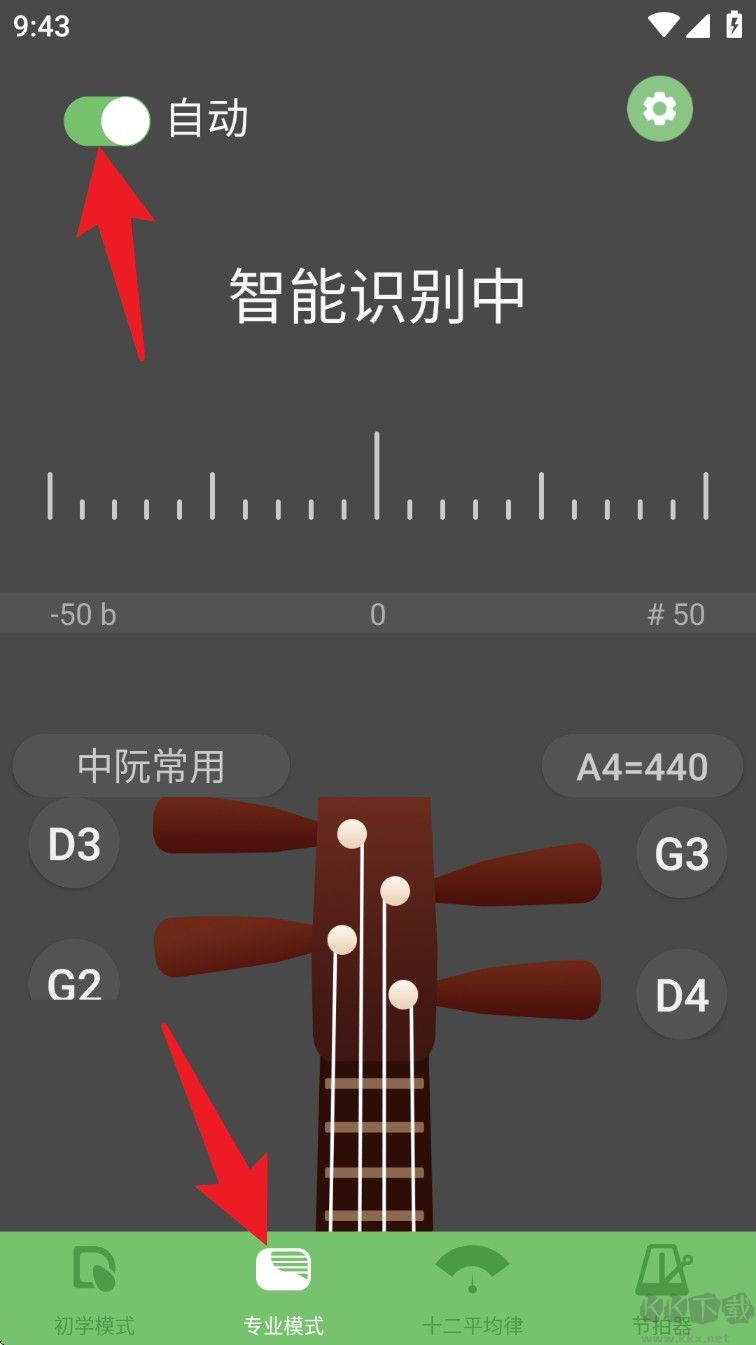Select the D4 string

pyautogui.click(x=681, y=995)
